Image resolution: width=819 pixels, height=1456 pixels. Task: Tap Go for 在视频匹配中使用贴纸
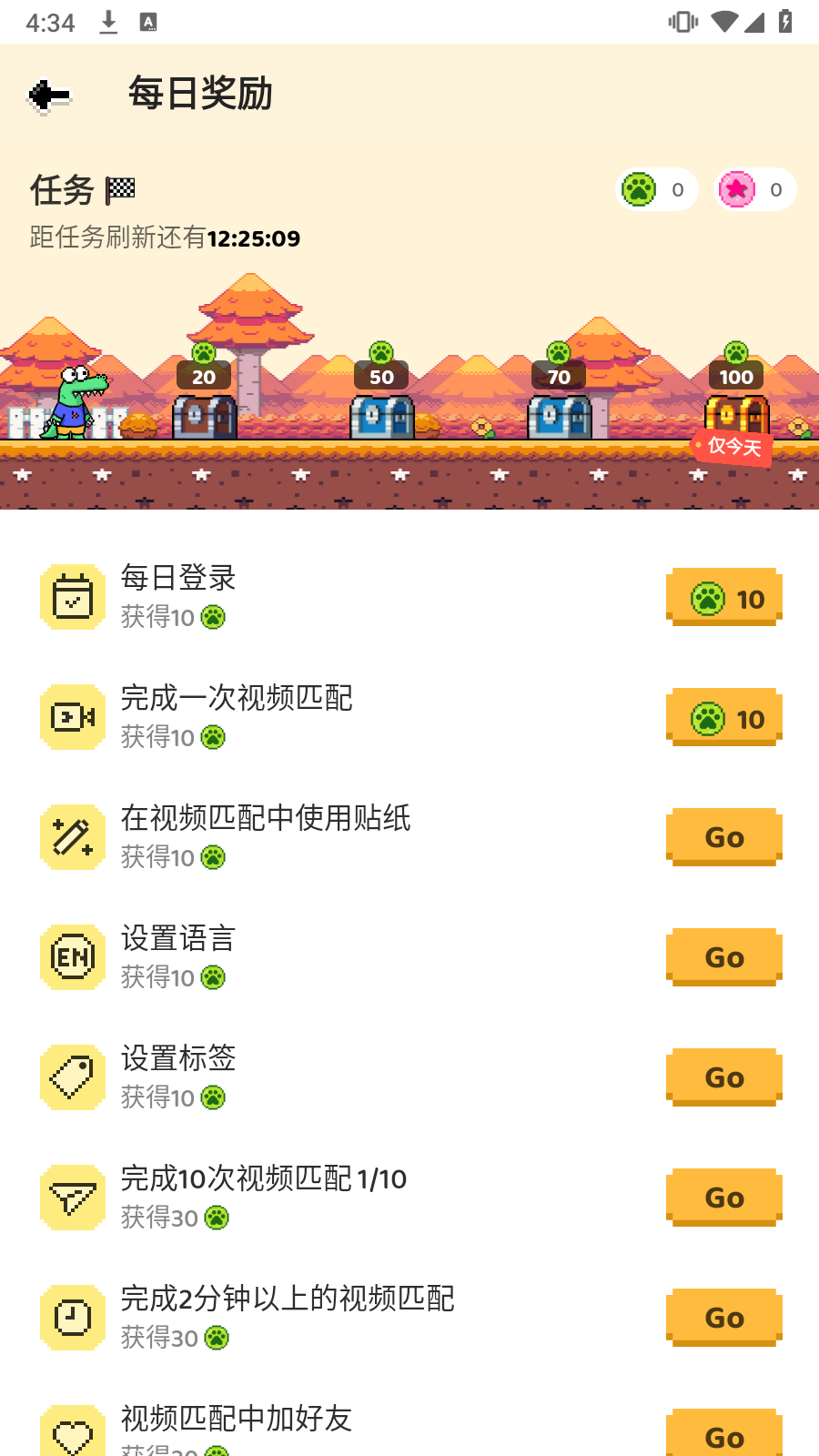(724, 837)
